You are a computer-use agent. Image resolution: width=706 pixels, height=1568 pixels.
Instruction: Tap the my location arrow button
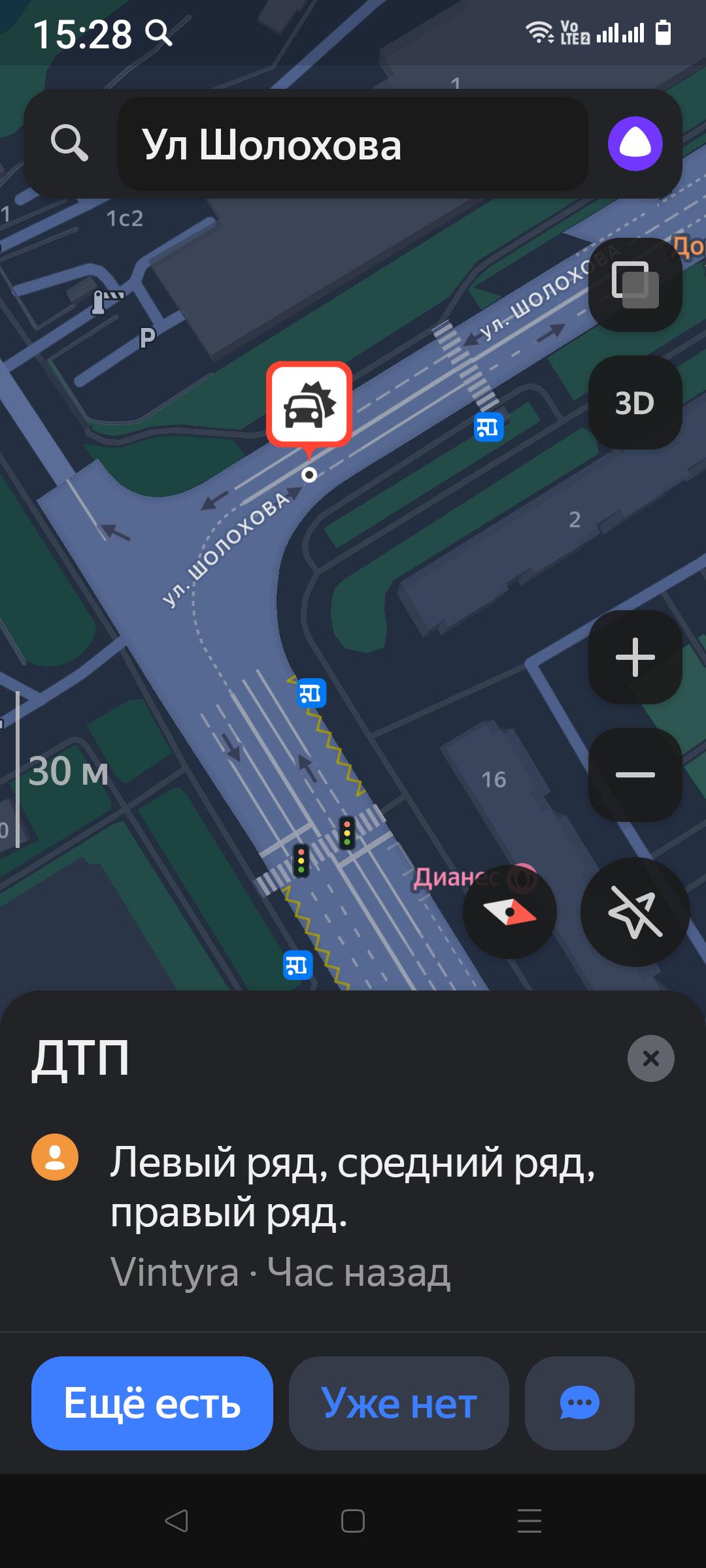(x=635, y=911)
